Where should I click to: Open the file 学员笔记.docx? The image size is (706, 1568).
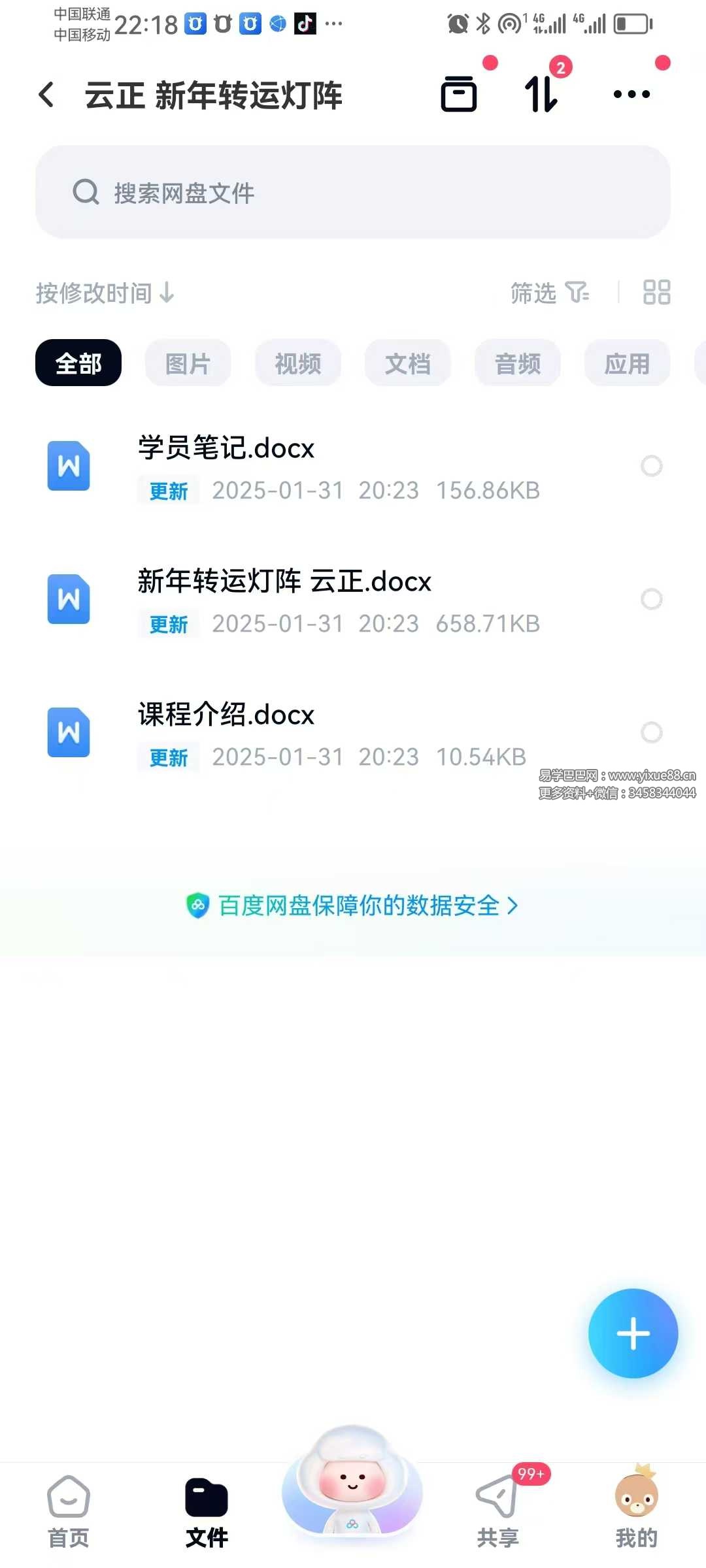coord(226,449)
